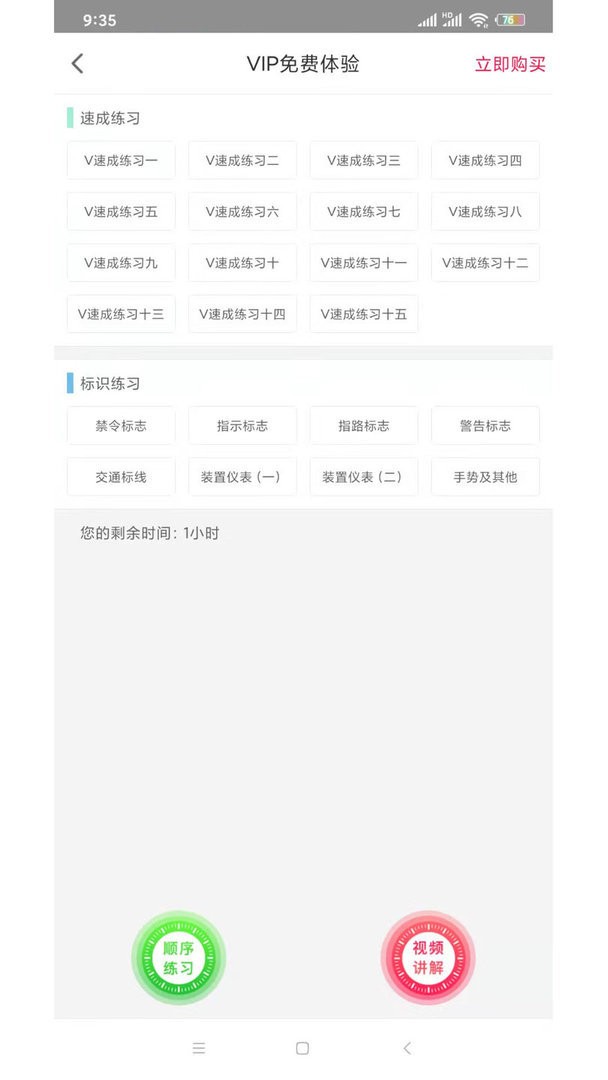Open 交通标线 practice
This screenshot has width=608, height=1080.
[121, 477]
